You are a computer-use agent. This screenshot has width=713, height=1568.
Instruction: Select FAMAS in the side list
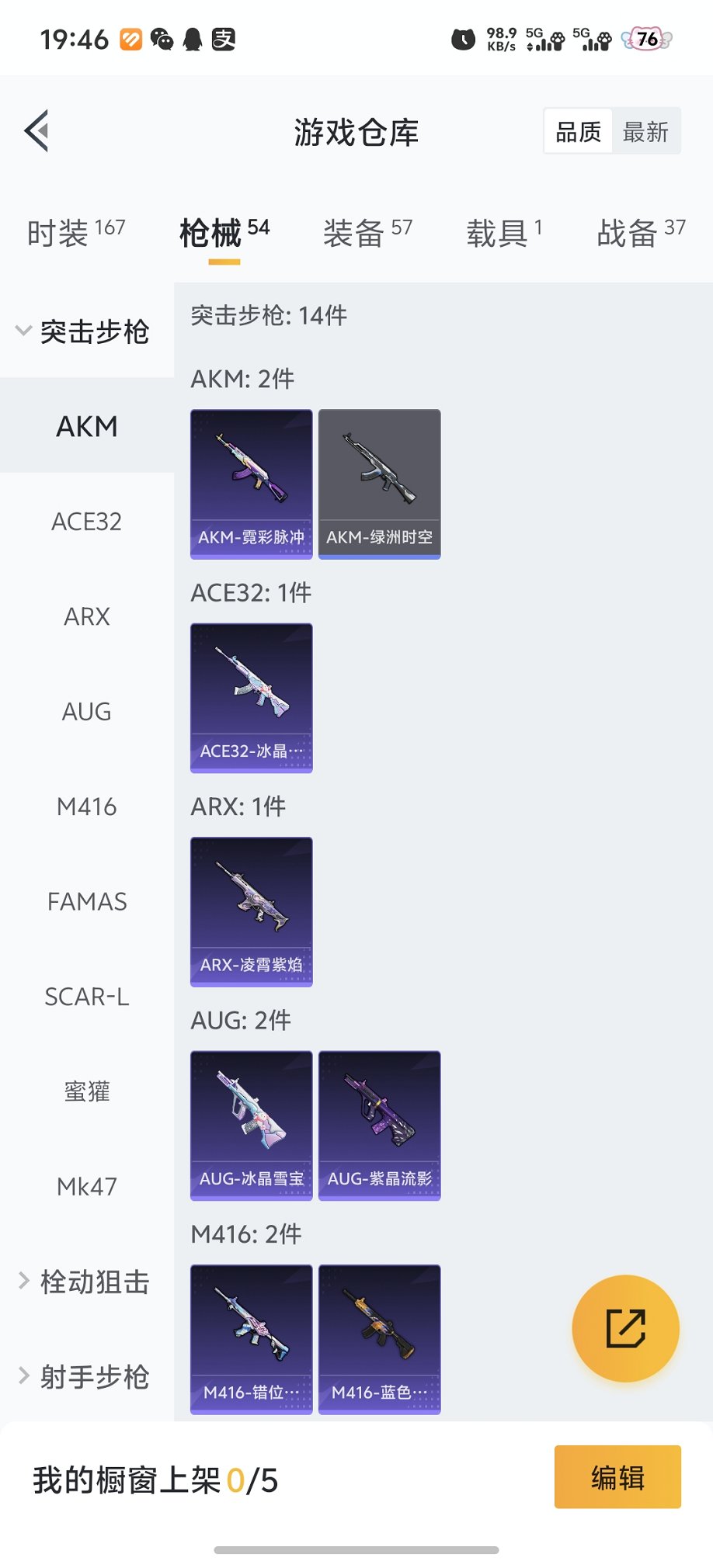[86, 902]
